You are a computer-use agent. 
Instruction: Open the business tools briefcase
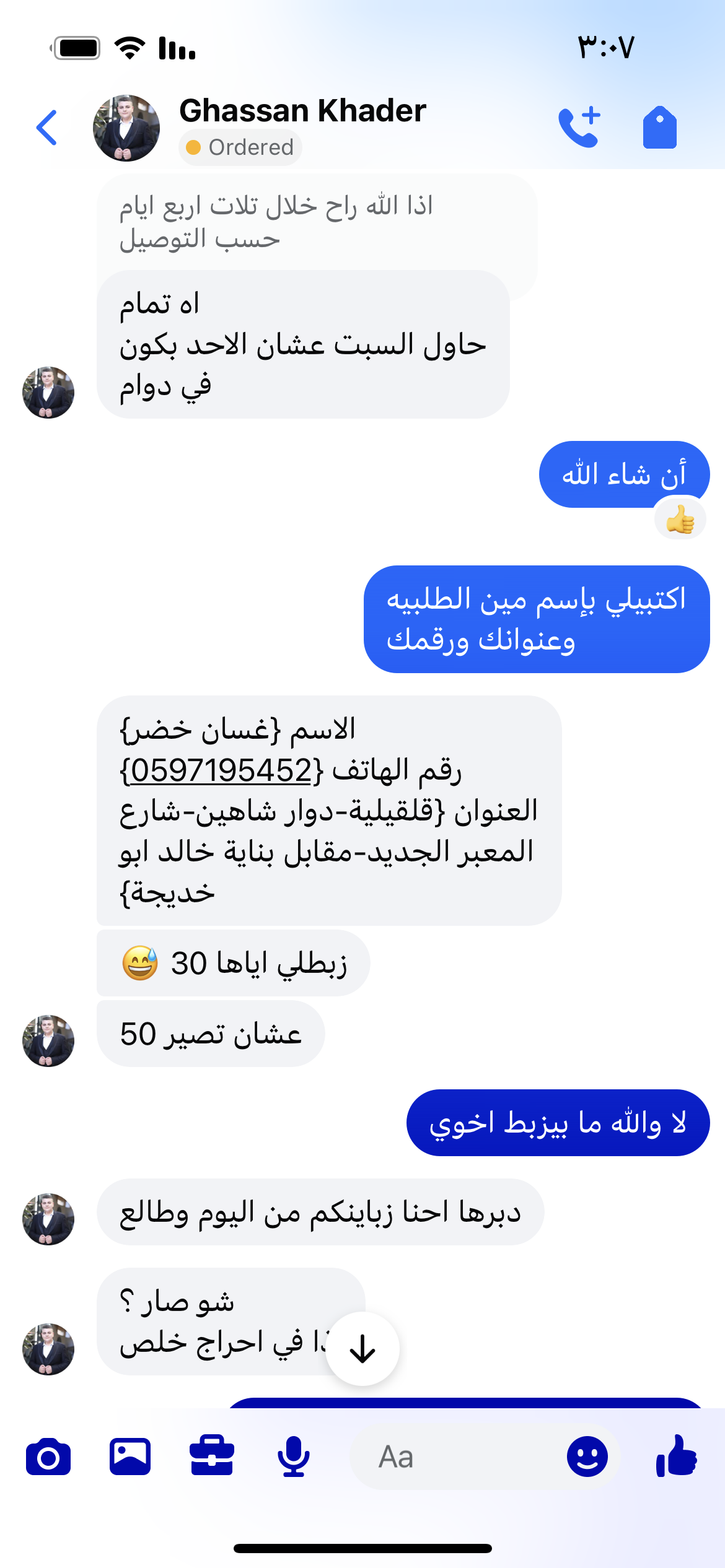pyautogui.click(x=212, y=1457)
